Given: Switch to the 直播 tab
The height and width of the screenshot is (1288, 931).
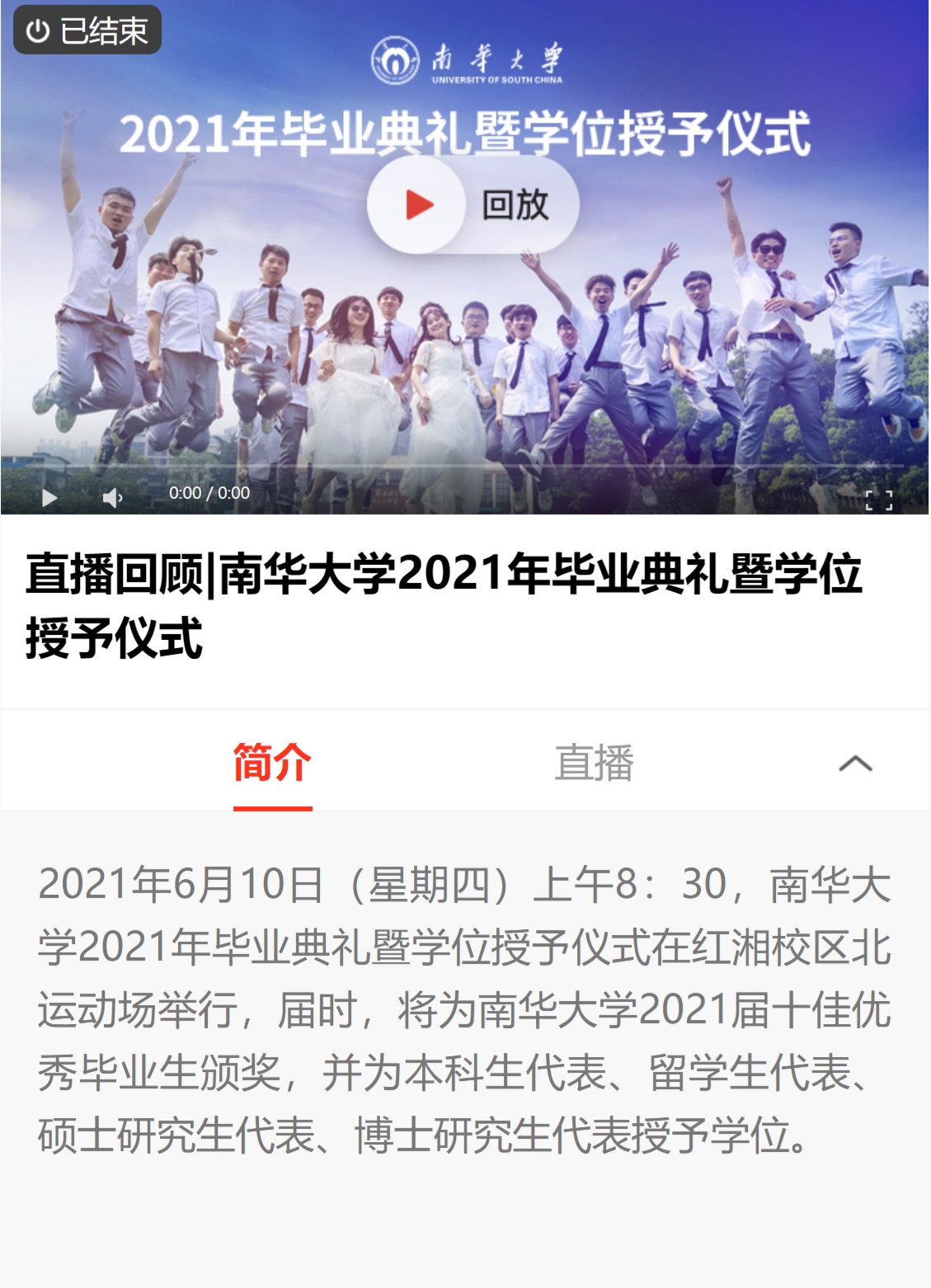Looking at the screenshot, I should (594, 763).
